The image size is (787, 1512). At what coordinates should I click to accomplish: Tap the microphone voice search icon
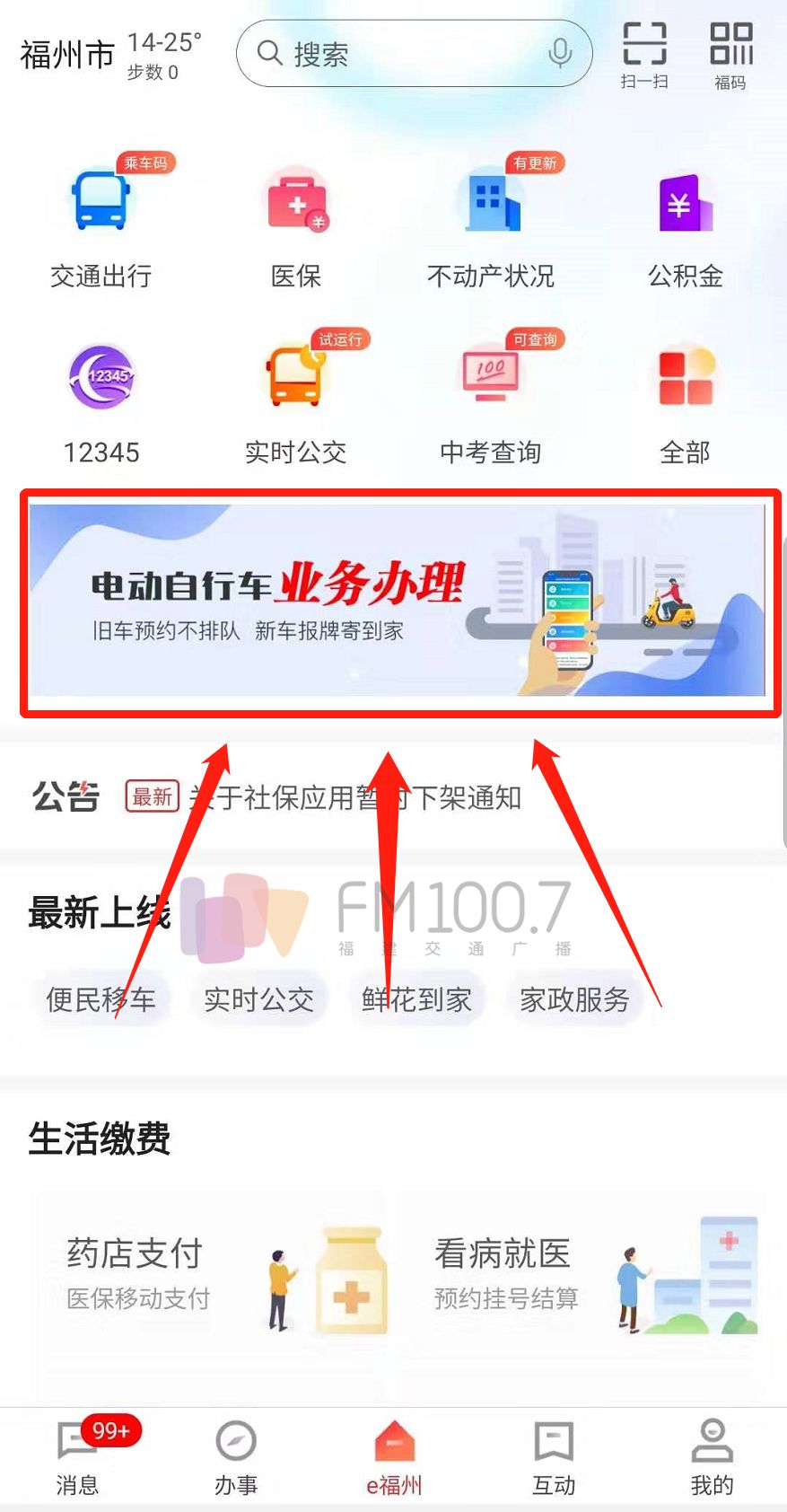560,54
